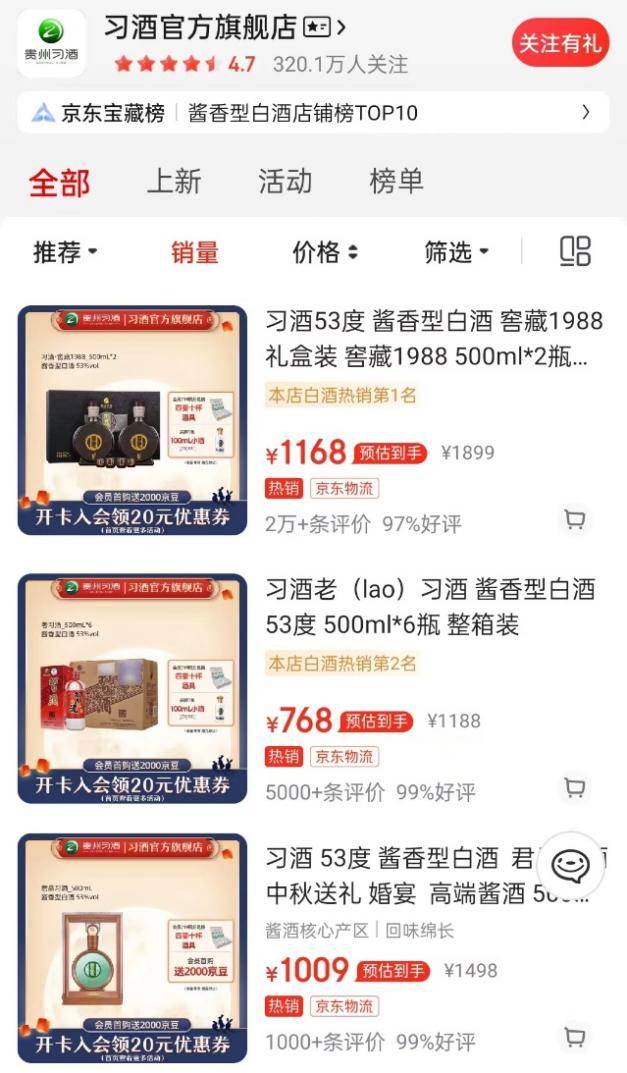This screenshot has height=1073, width=627.
Task: Toggle the grid layout view icon
Action: coord(575,252)
